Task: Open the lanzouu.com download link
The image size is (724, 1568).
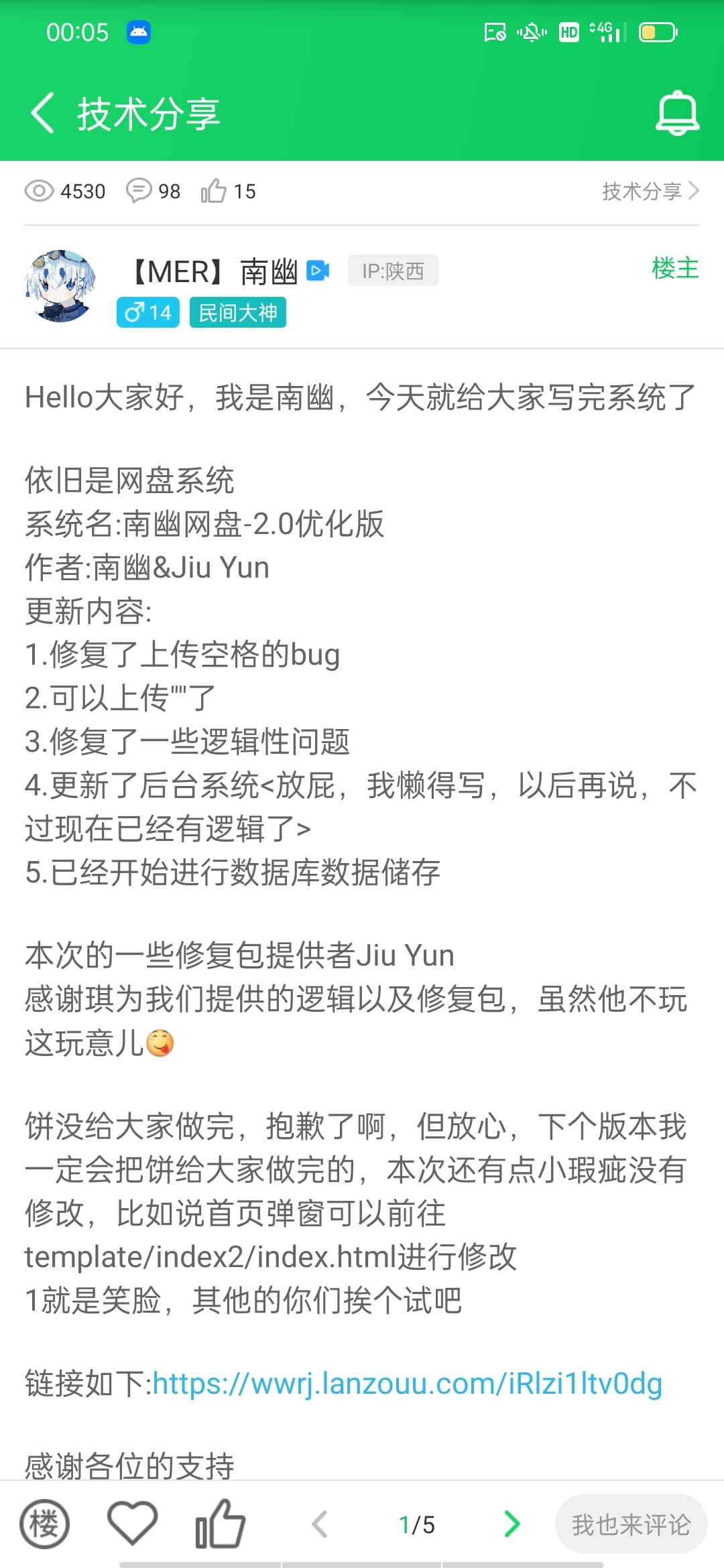Action: [408, 1384]
